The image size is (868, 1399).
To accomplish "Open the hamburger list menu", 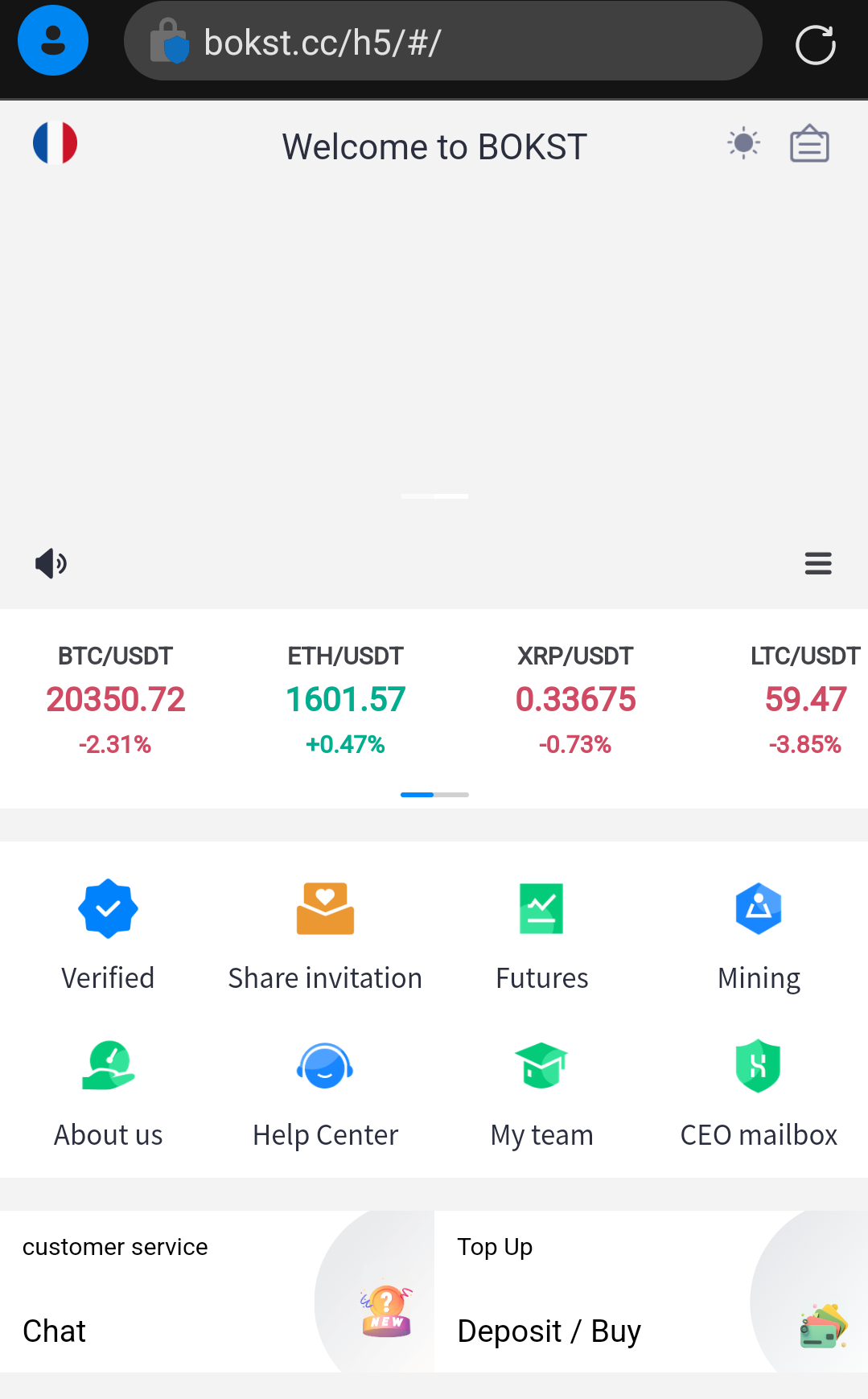I will (817, 563).
